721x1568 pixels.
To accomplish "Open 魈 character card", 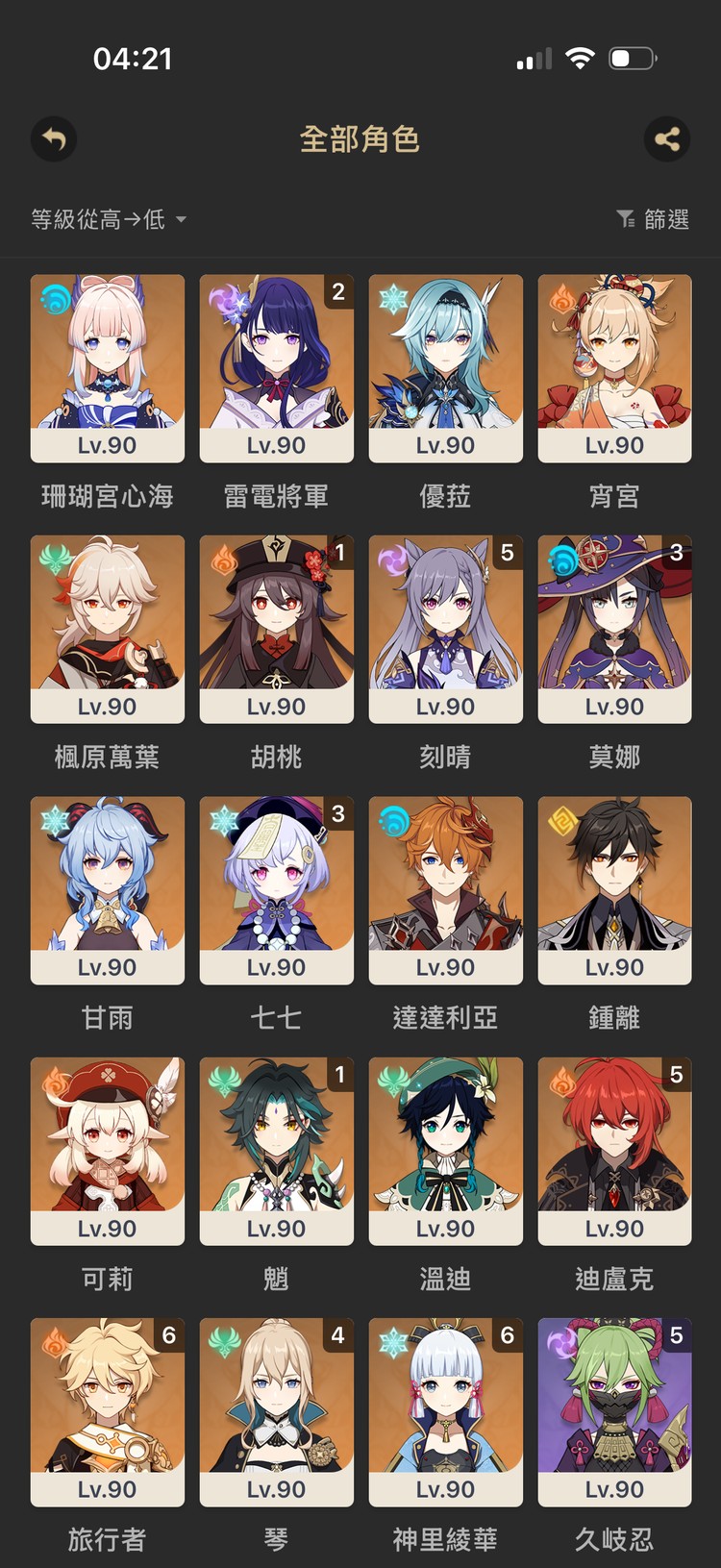I will pos(277,1151).
